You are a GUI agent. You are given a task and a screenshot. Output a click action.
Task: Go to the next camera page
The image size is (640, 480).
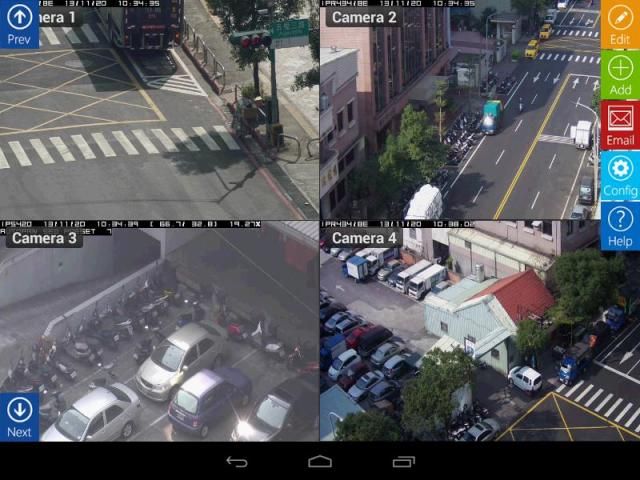click(19, 417)
